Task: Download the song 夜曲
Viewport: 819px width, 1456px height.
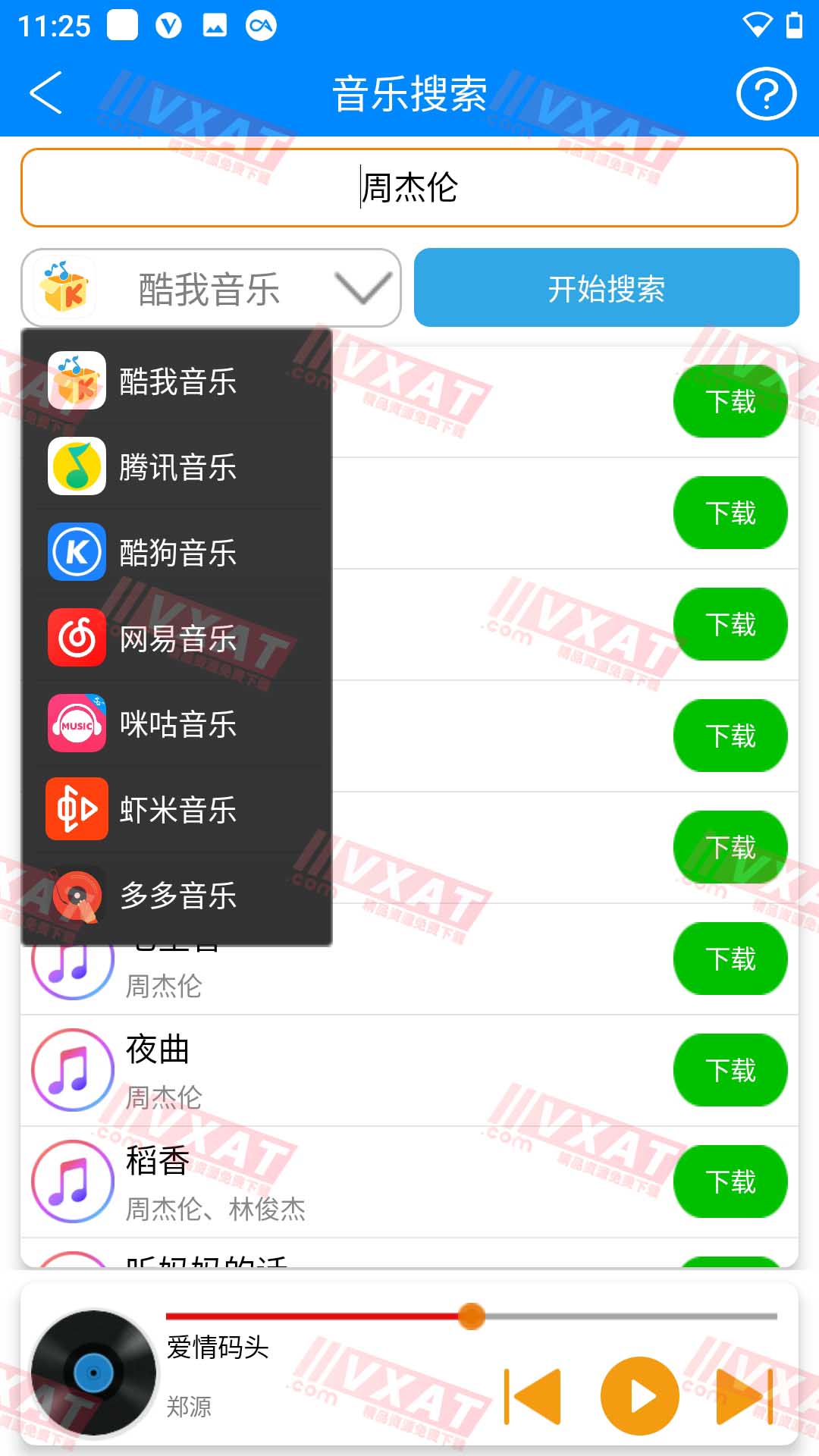Action: [x=730, y=1070]
